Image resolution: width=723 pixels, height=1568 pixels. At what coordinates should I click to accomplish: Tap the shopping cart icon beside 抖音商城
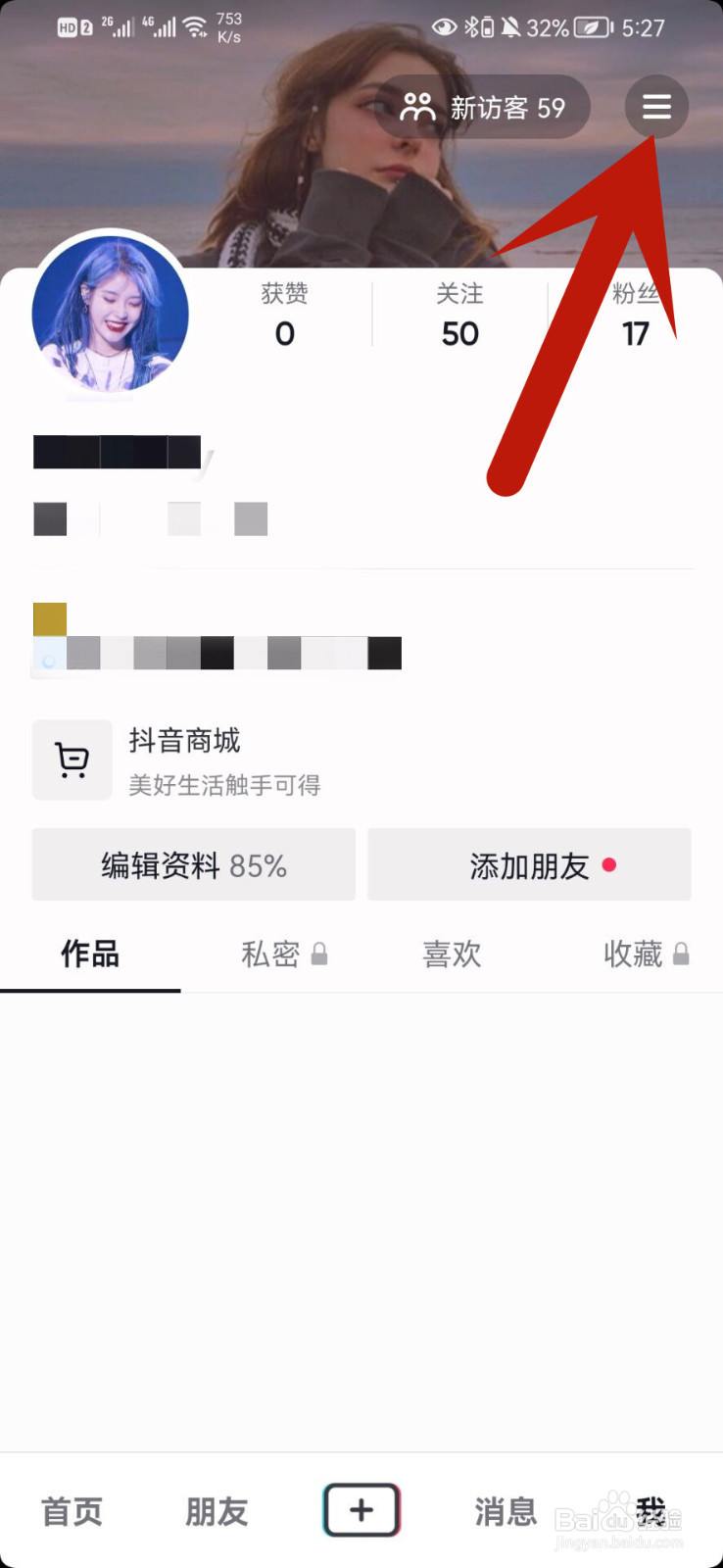pos(72,759)
